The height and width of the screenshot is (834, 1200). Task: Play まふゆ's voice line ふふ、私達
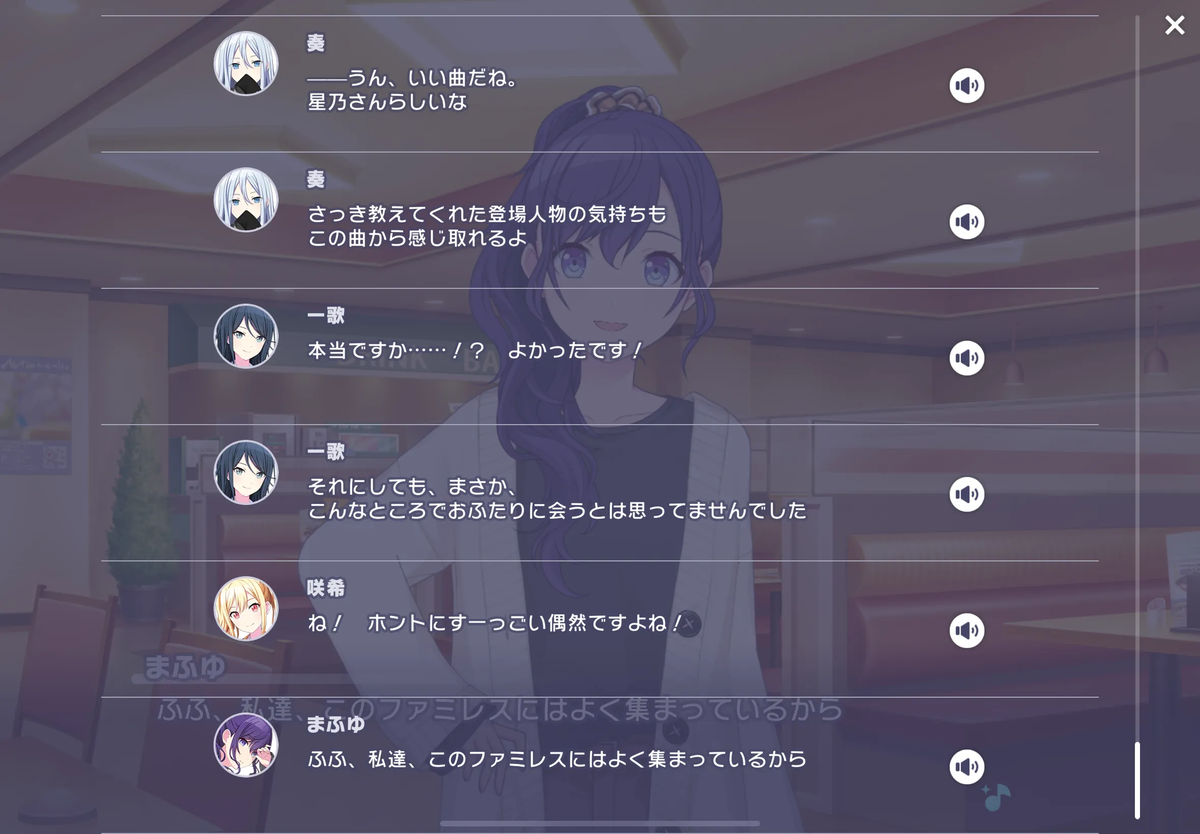[966, 767]
